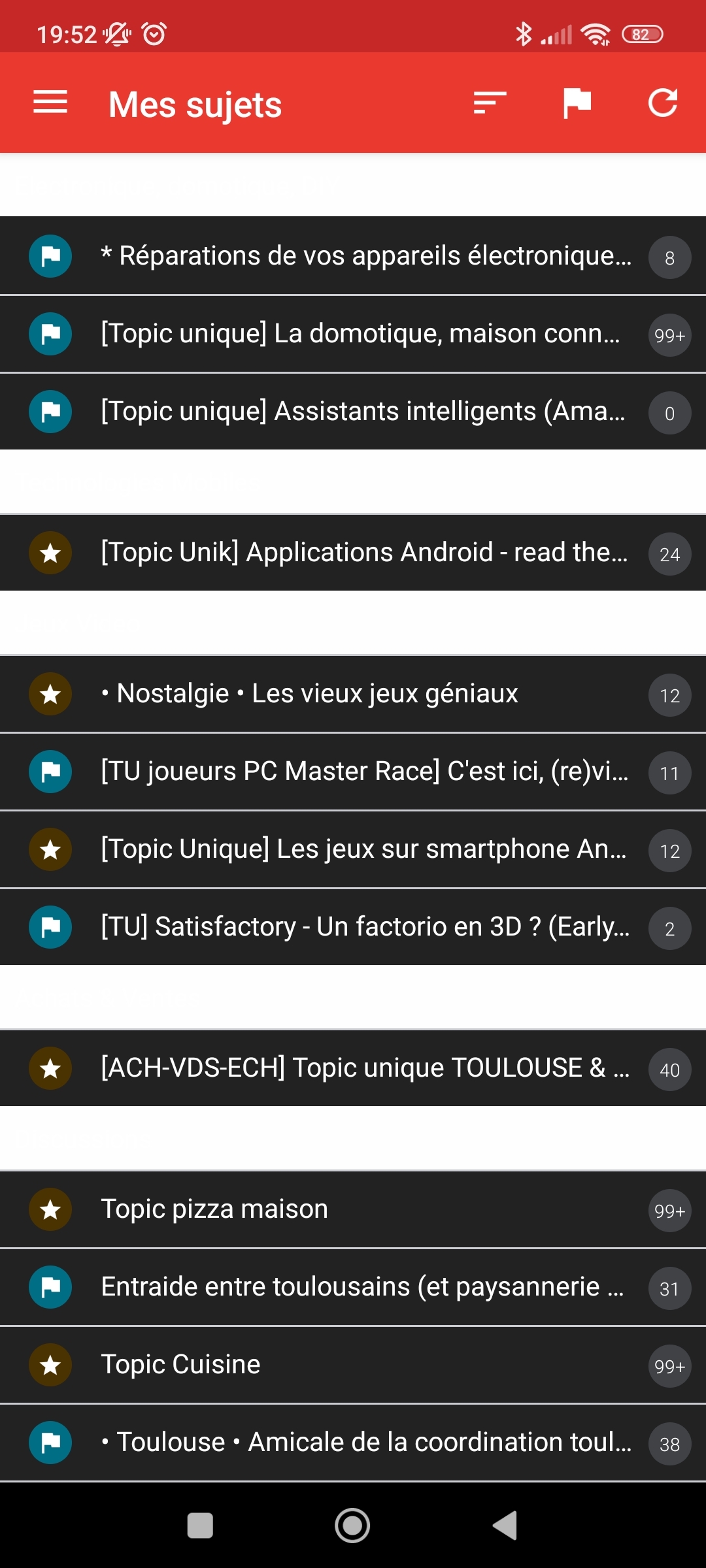The image size is (706, 1568).
Task: Open TU joueurs PC Master Race topic
Action: click(364, 771)
